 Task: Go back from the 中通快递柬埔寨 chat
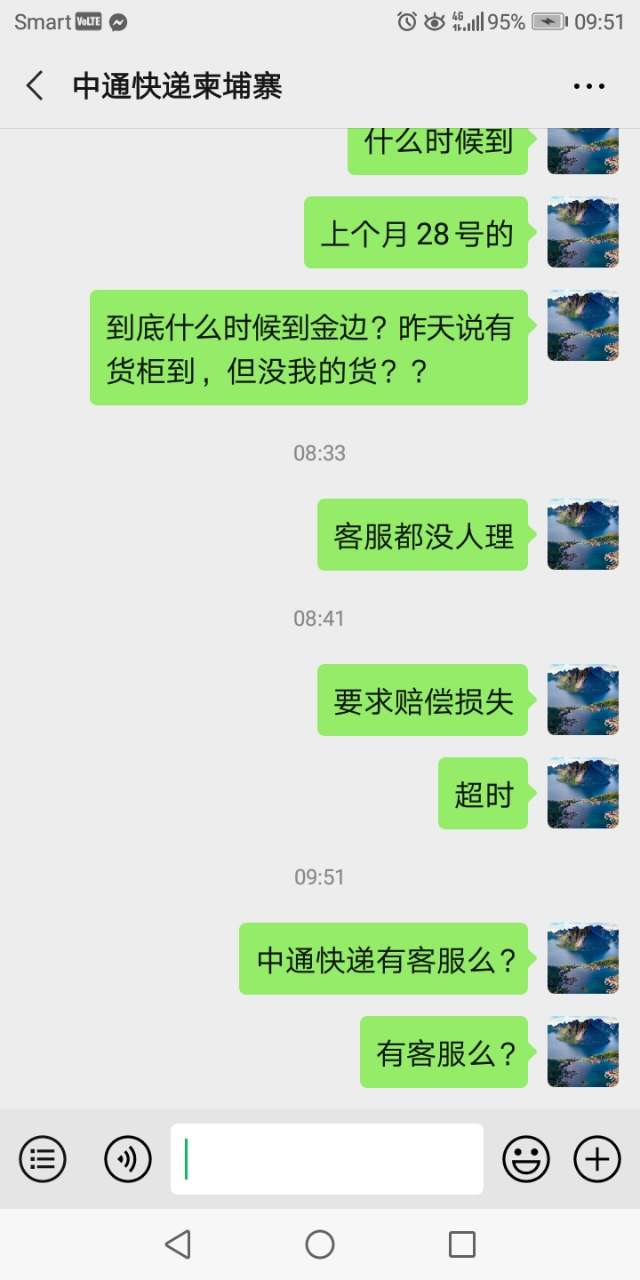click(35, 86)
